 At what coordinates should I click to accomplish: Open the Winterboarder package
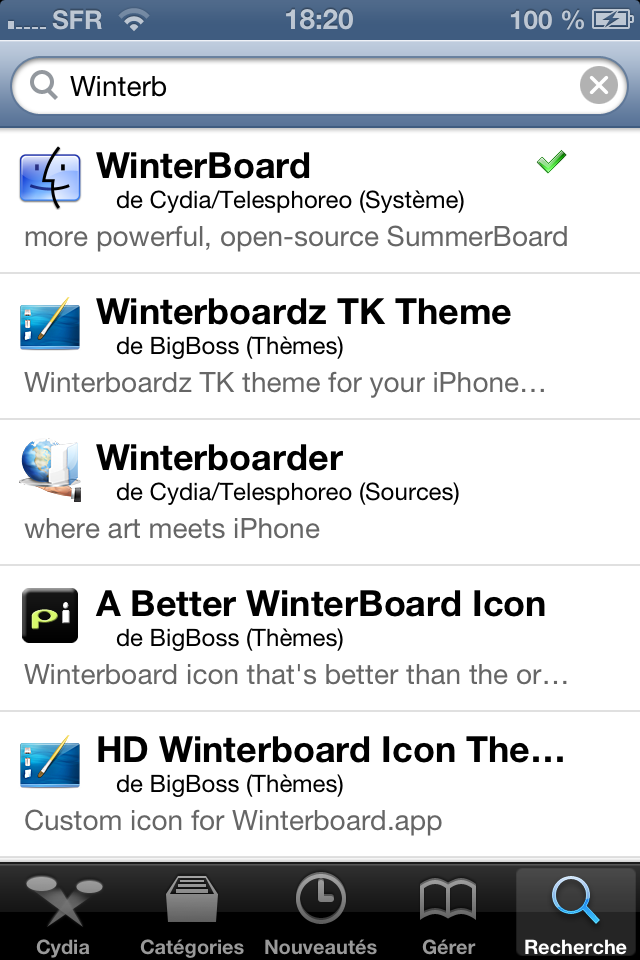click(x=320, y=492)
